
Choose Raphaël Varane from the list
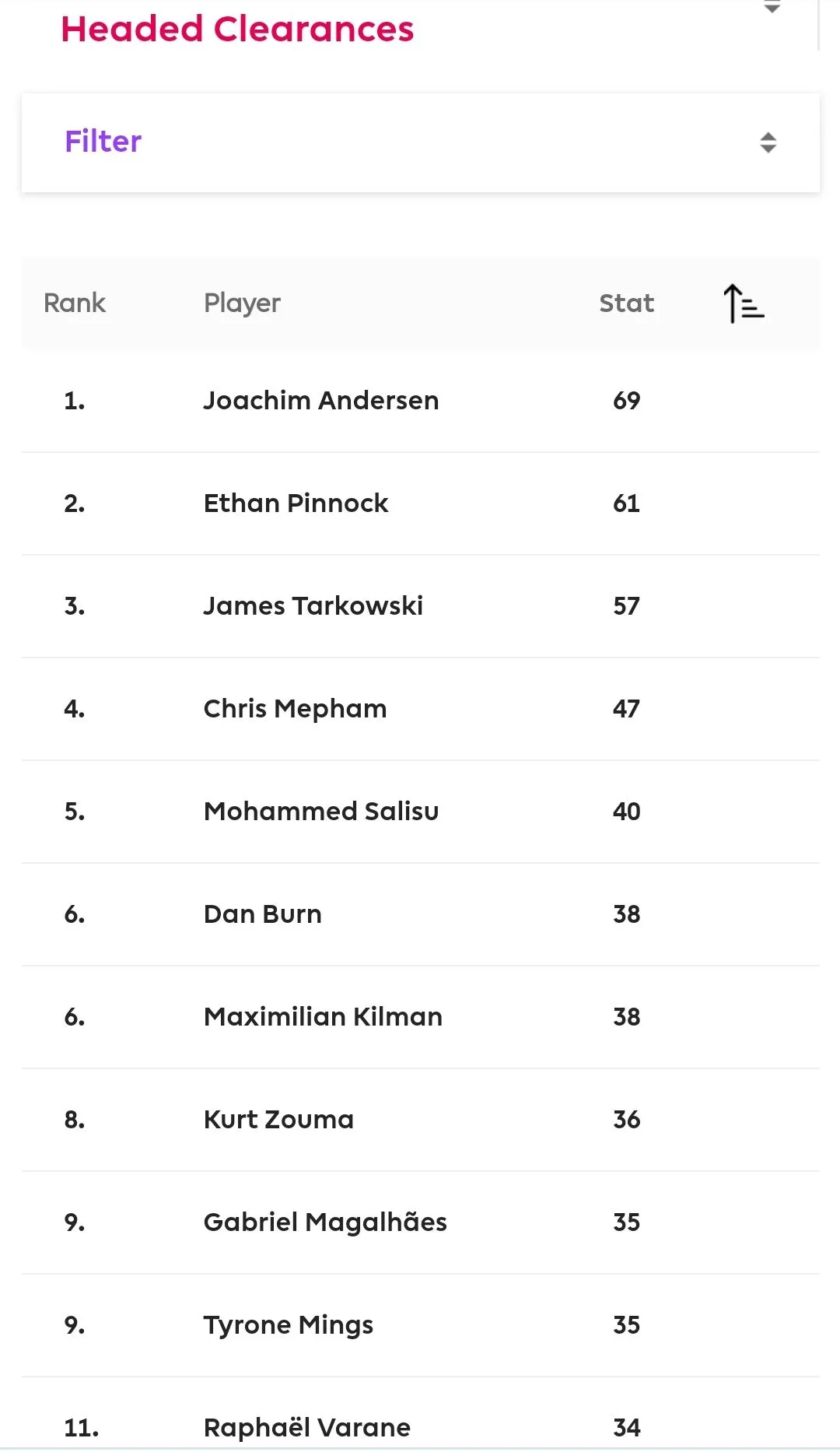(x=306, y=1428)
